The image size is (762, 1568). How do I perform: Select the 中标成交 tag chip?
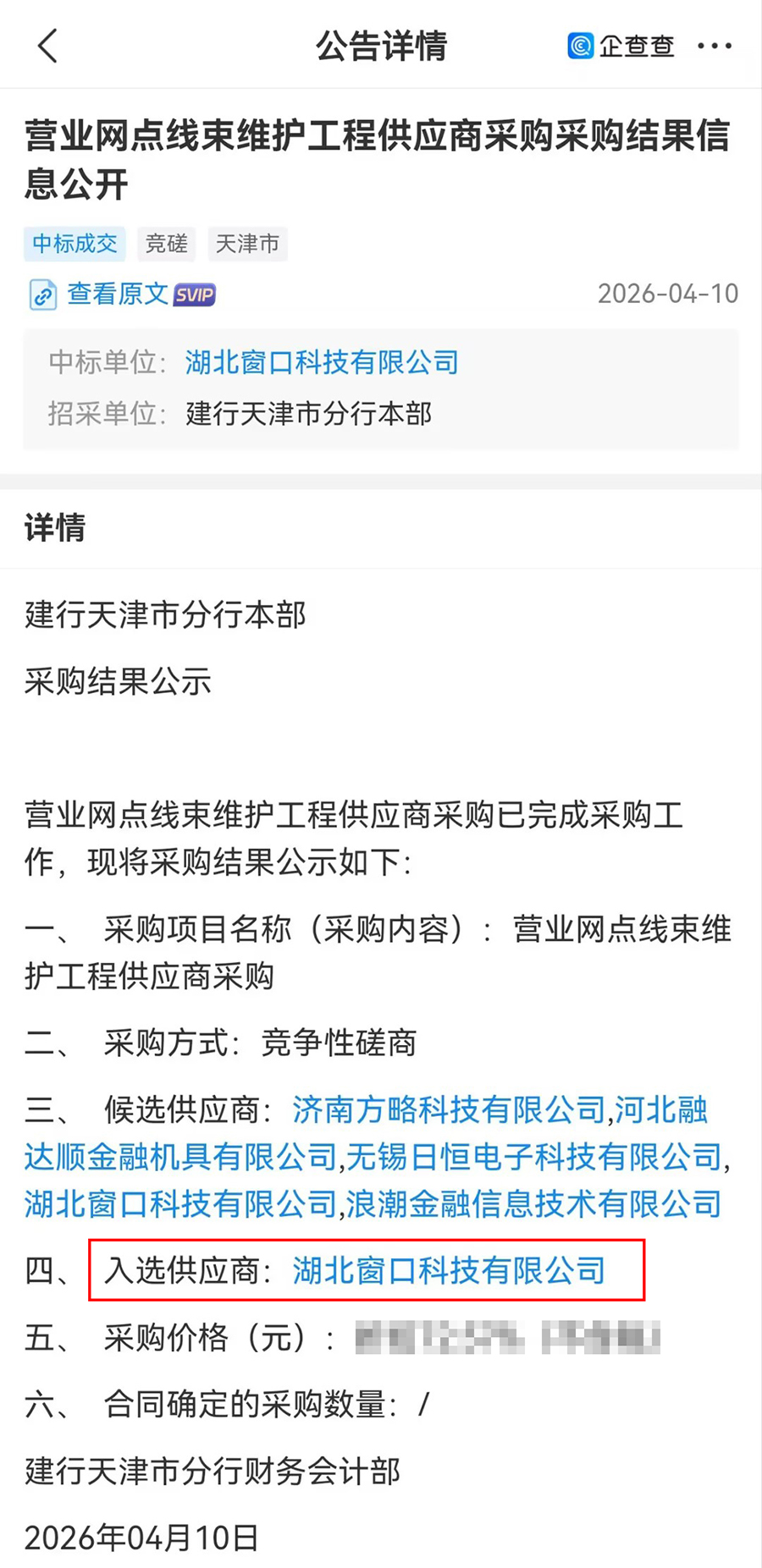[75, 244]
